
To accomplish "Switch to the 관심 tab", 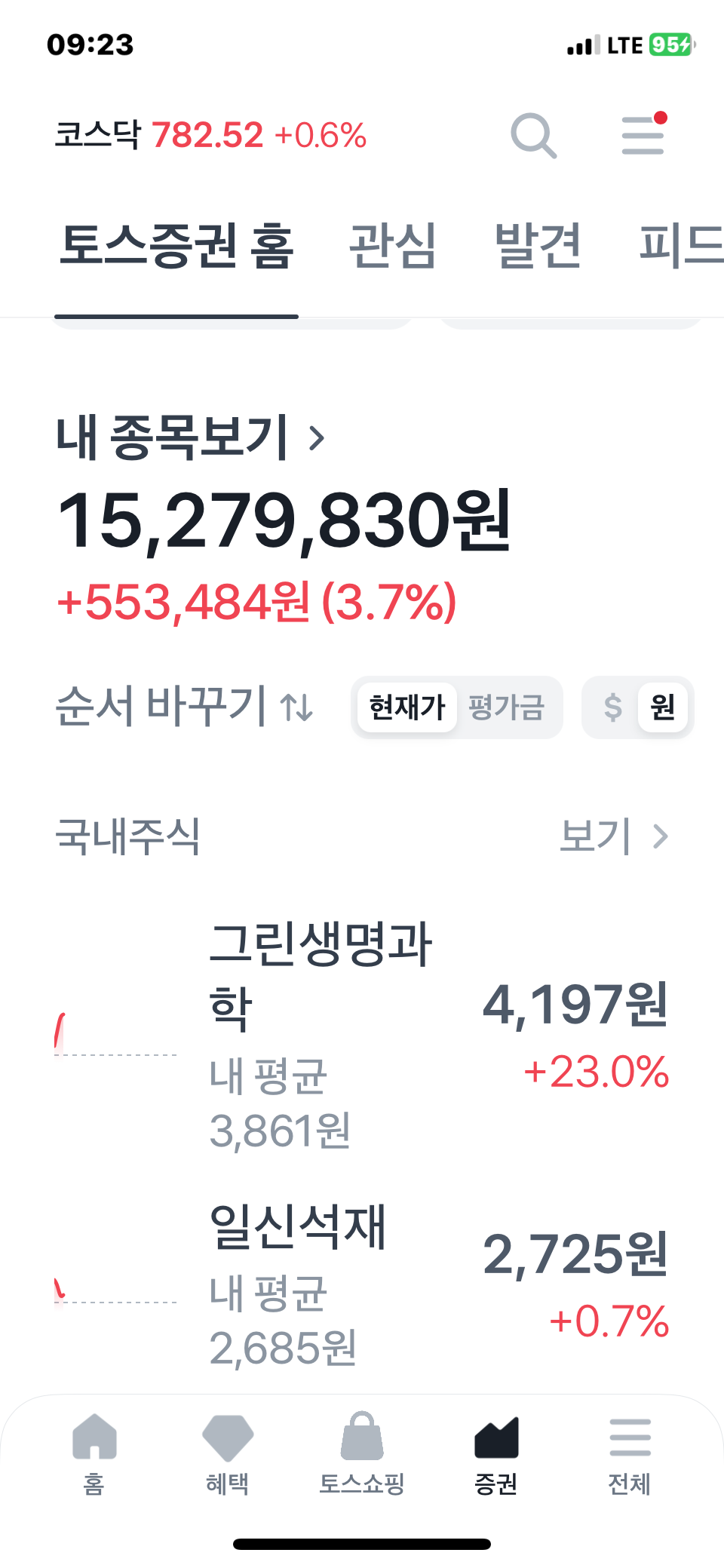I will click(x=392, y=246).
